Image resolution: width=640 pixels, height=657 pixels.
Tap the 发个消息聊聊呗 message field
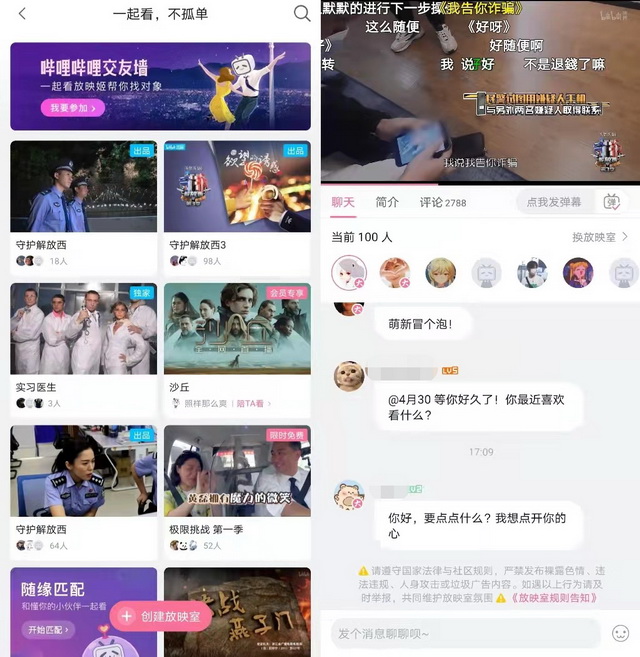465,634
